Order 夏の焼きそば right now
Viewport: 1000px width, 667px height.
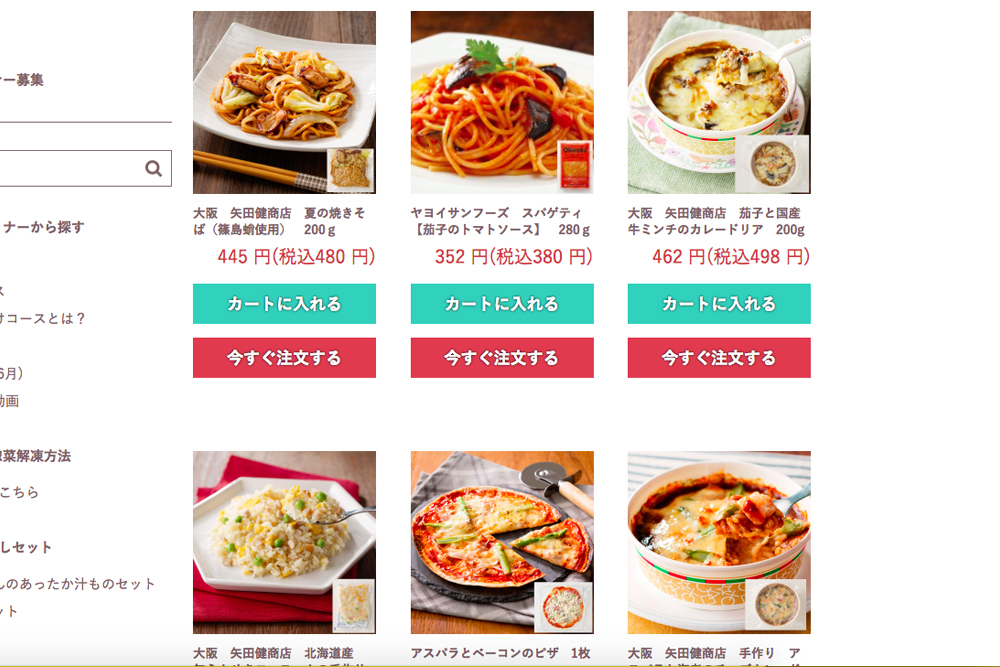coord(284,358)
